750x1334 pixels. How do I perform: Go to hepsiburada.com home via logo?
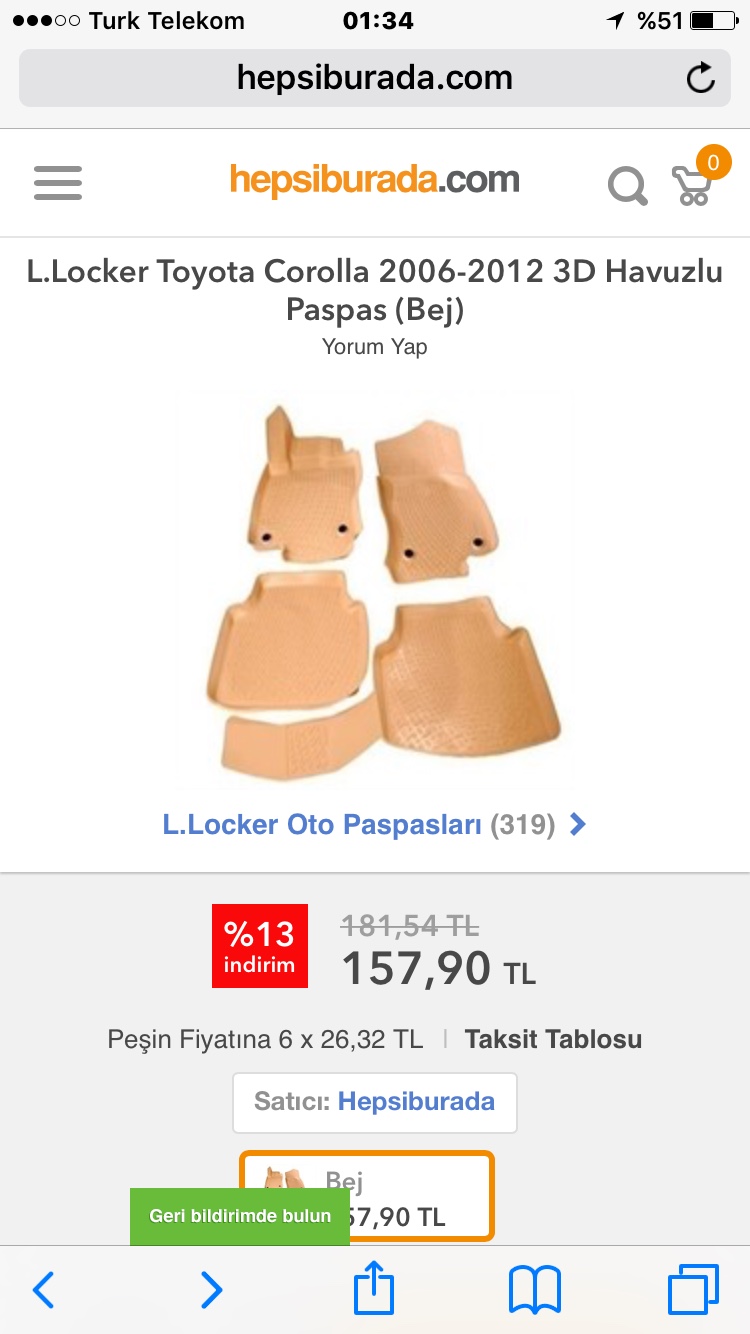pyautogui.click(x=375, y=181)
